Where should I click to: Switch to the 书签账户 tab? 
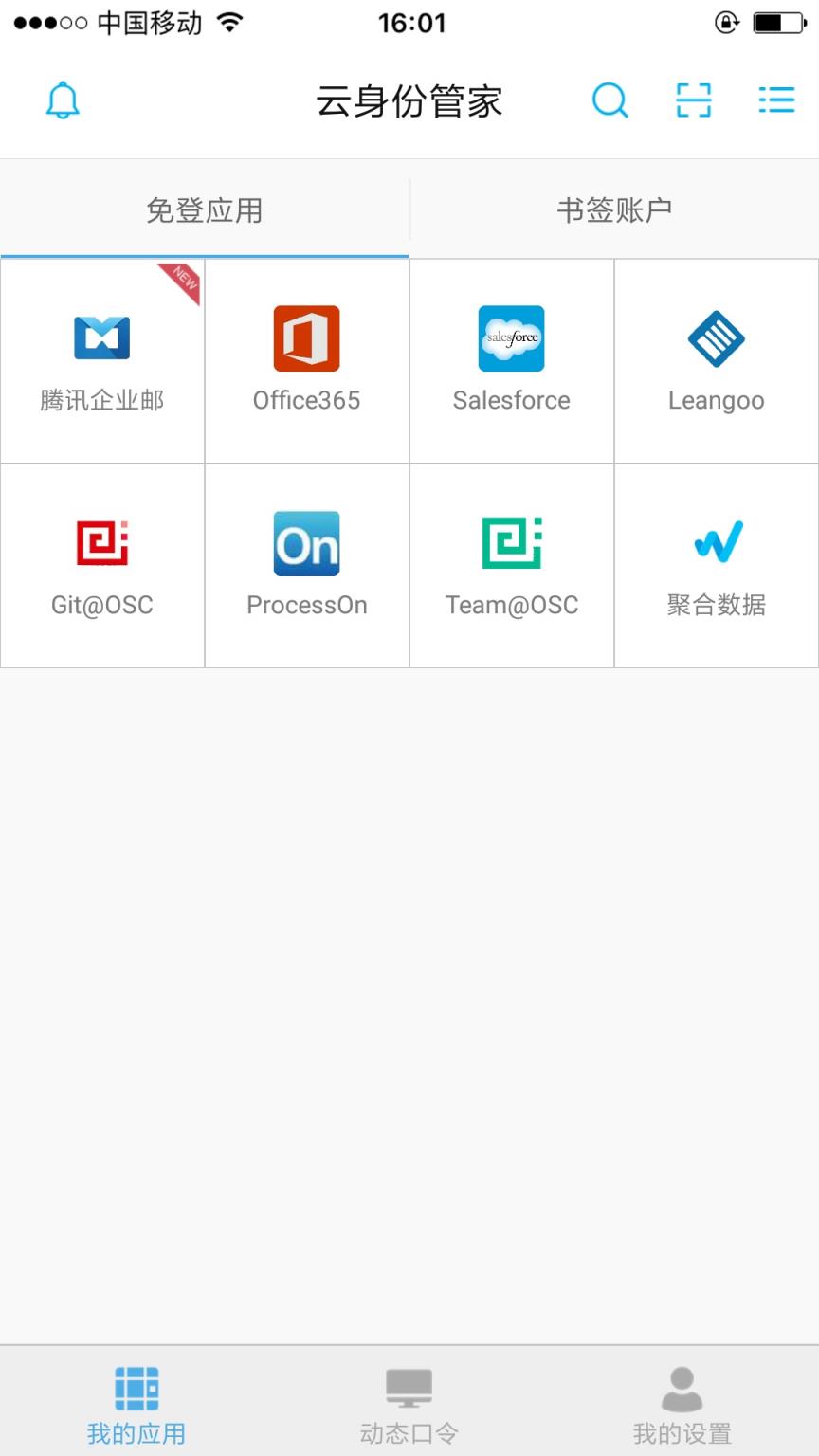(614, 209)
